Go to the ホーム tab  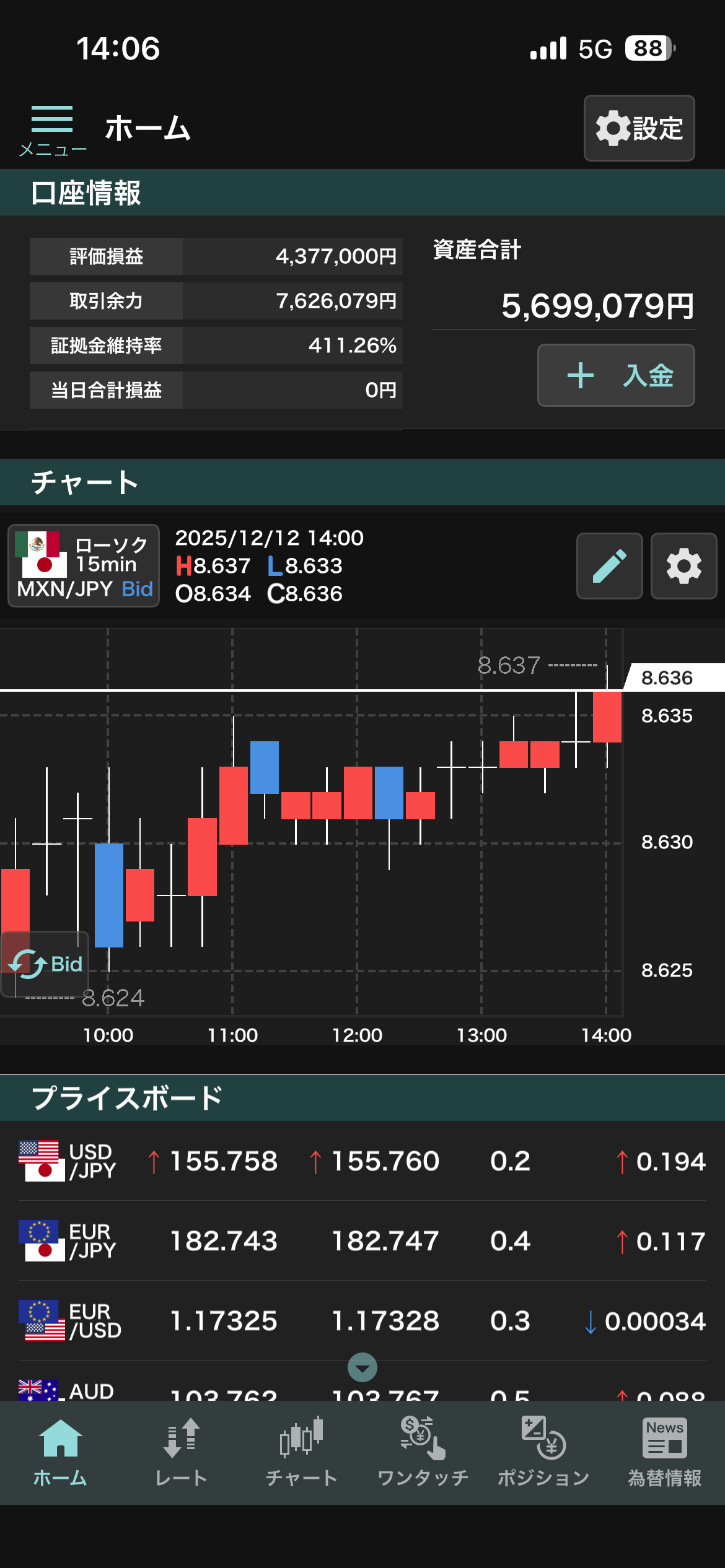point(60,1452)
